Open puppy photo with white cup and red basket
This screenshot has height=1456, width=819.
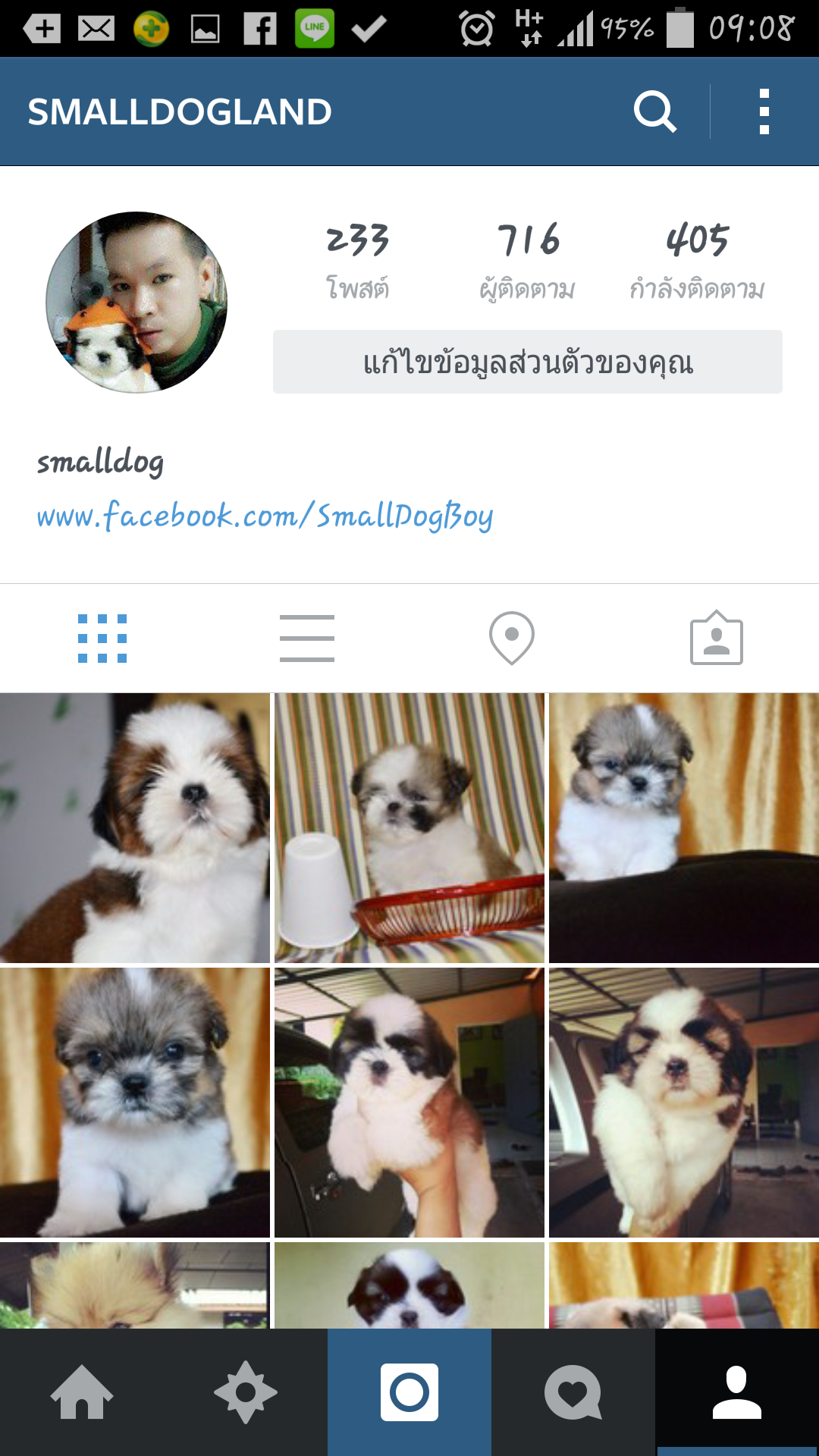(409, 827)
